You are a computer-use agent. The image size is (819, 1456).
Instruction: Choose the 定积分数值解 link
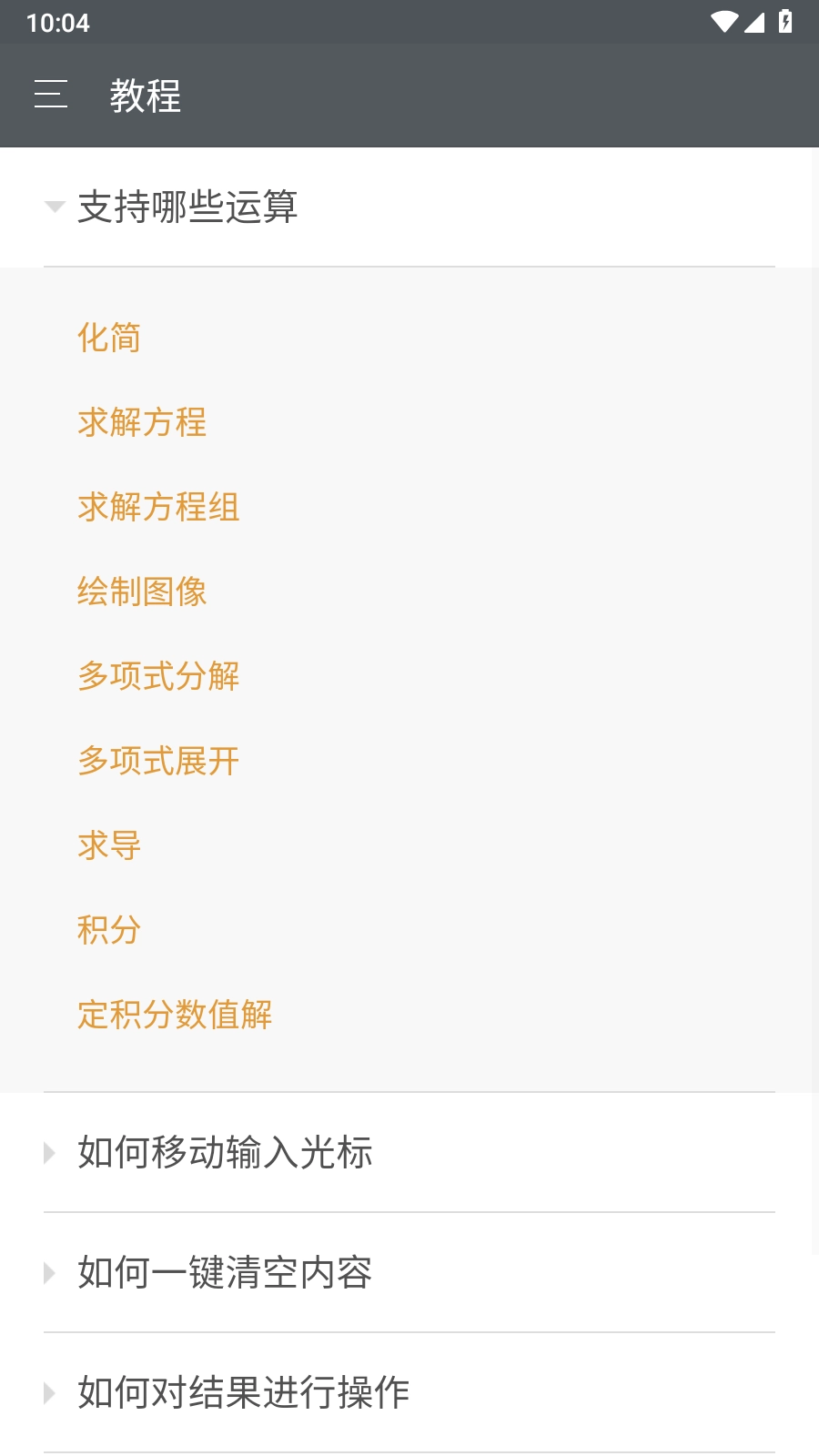175,1015
